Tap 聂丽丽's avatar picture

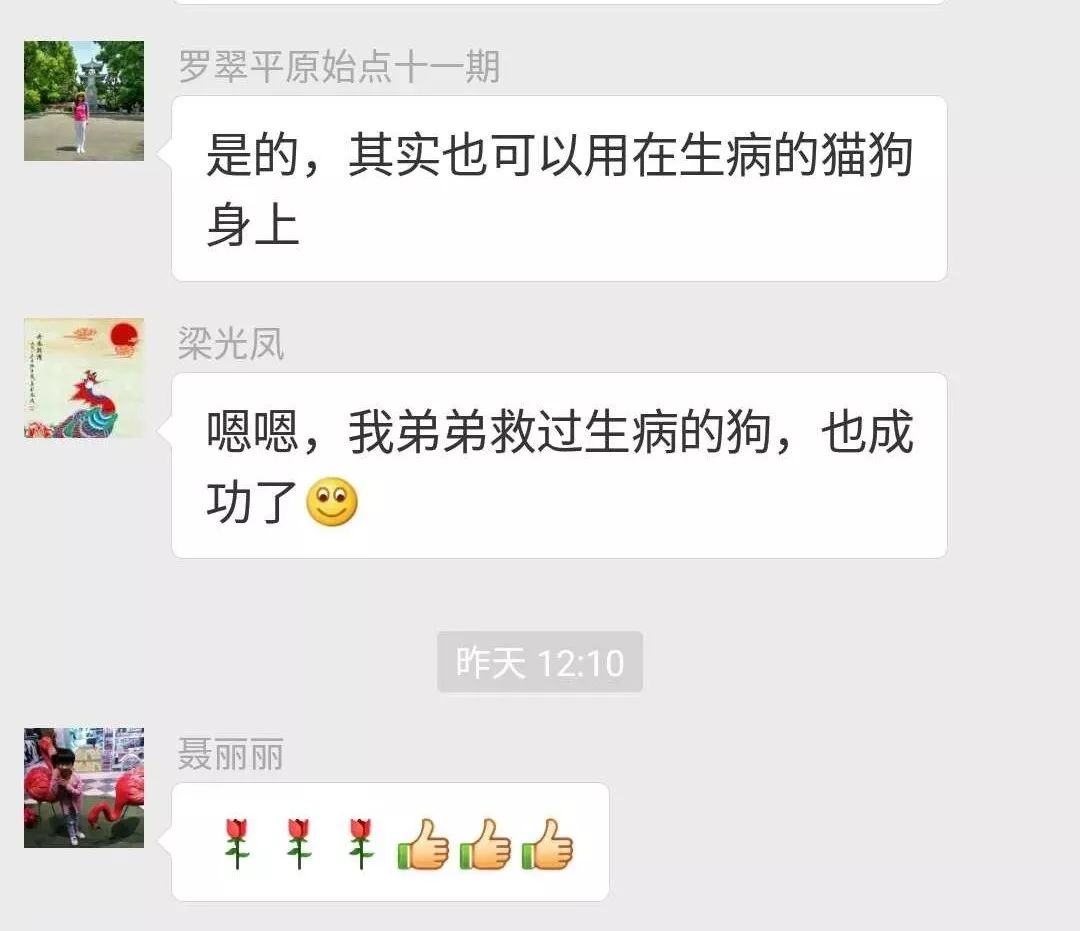pos(84,788)
